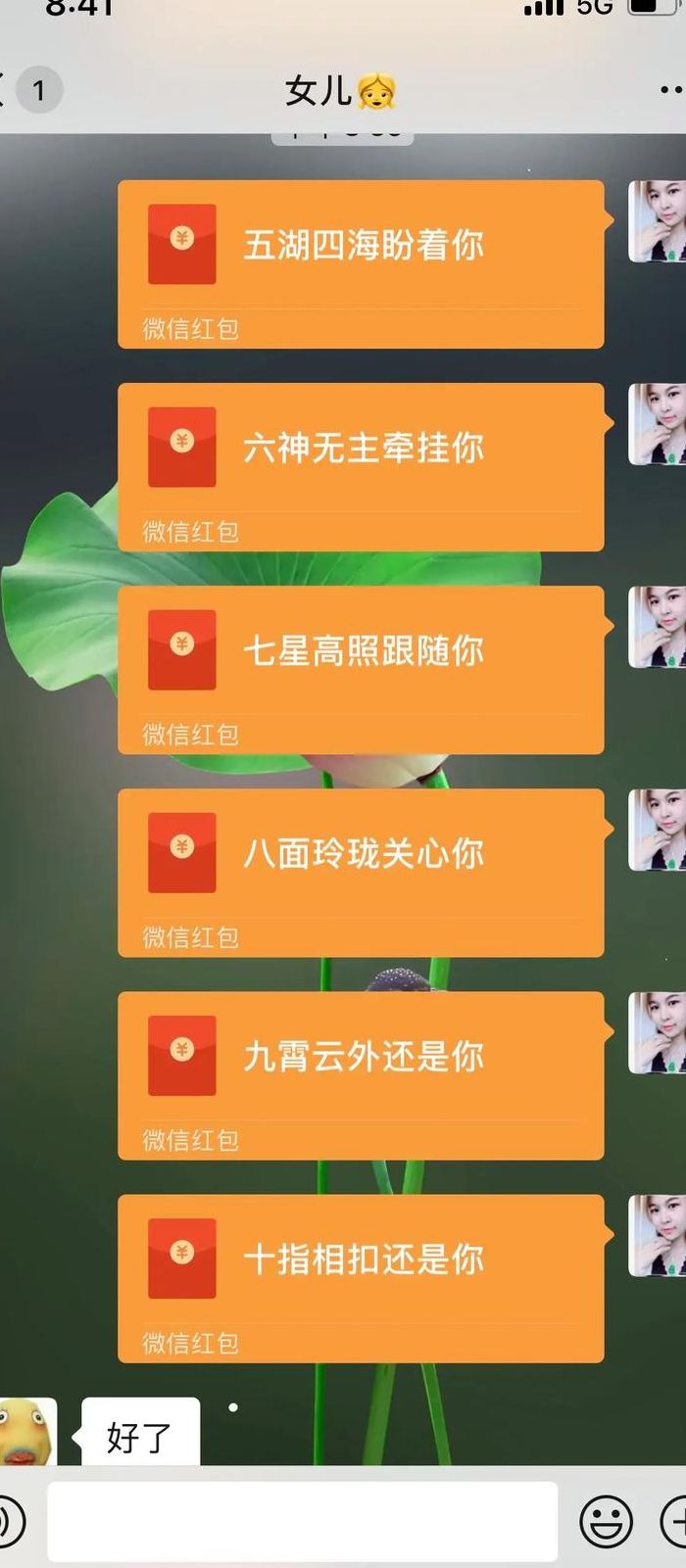Open the red packet 六神无主牵挂你
686x1568 pixels.
point(361,467)
